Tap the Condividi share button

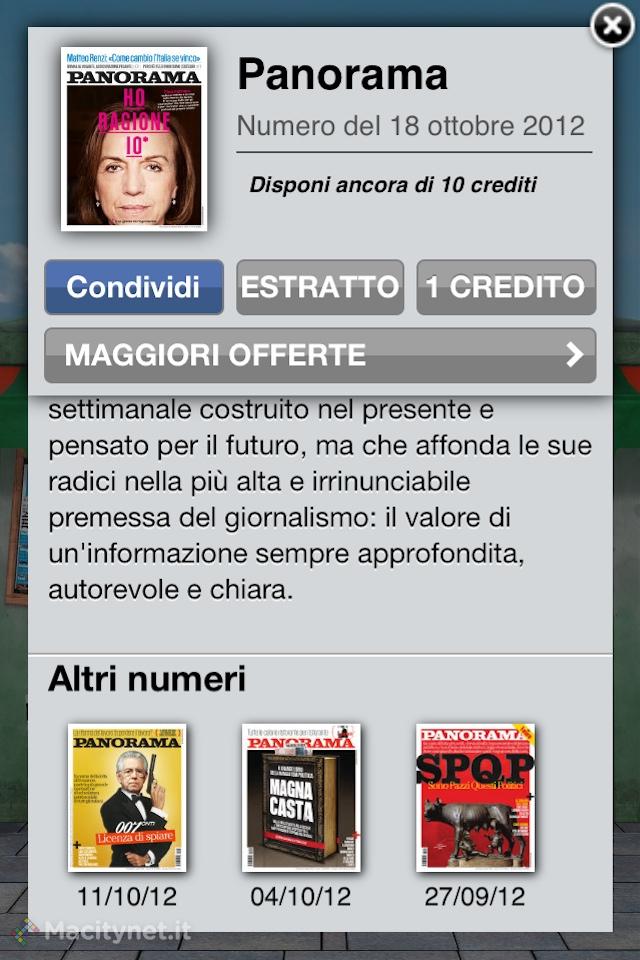point(134,287)
